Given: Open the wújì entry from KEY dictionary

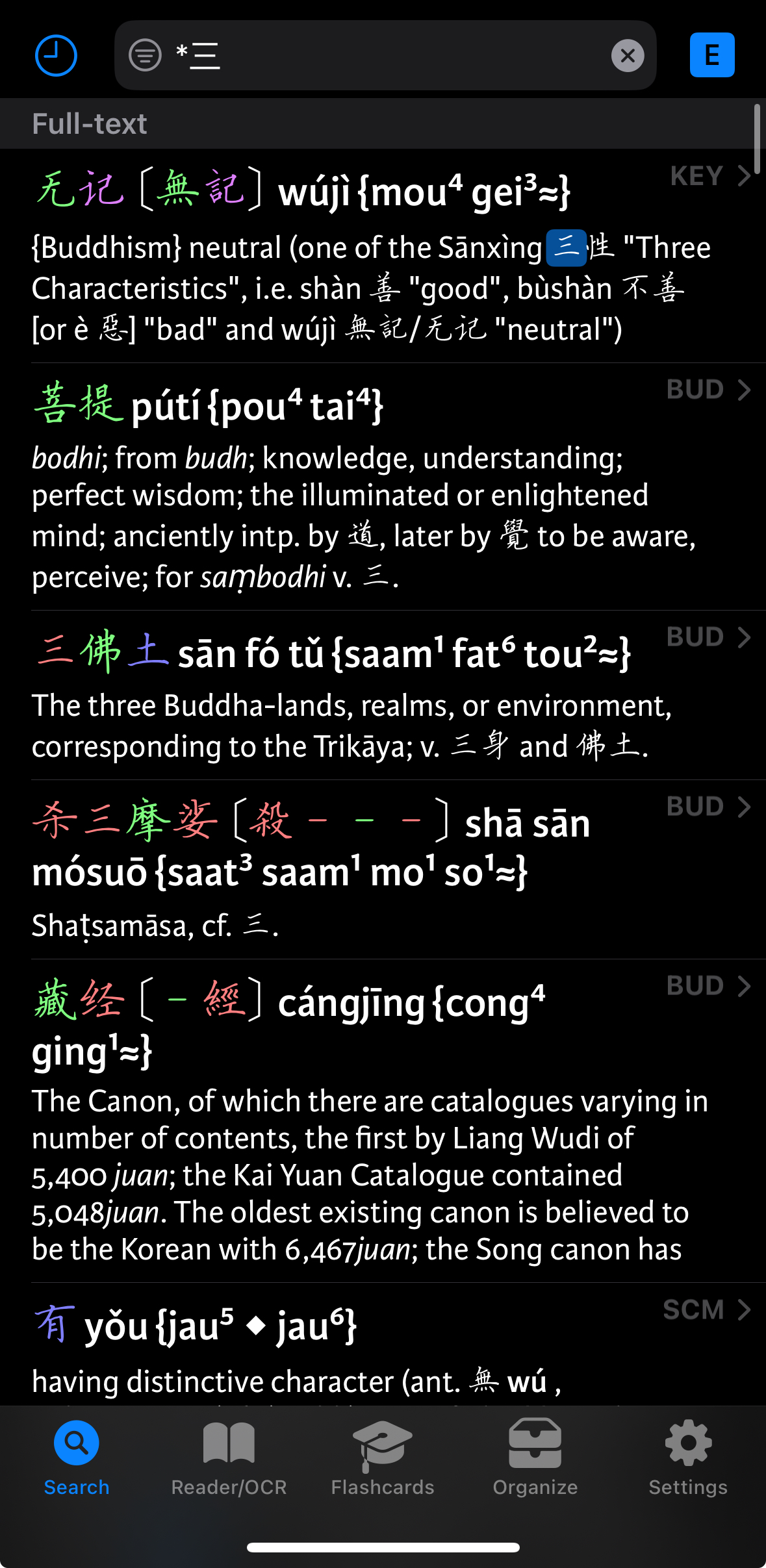Looking at the screenshot, I should point(709,176).
